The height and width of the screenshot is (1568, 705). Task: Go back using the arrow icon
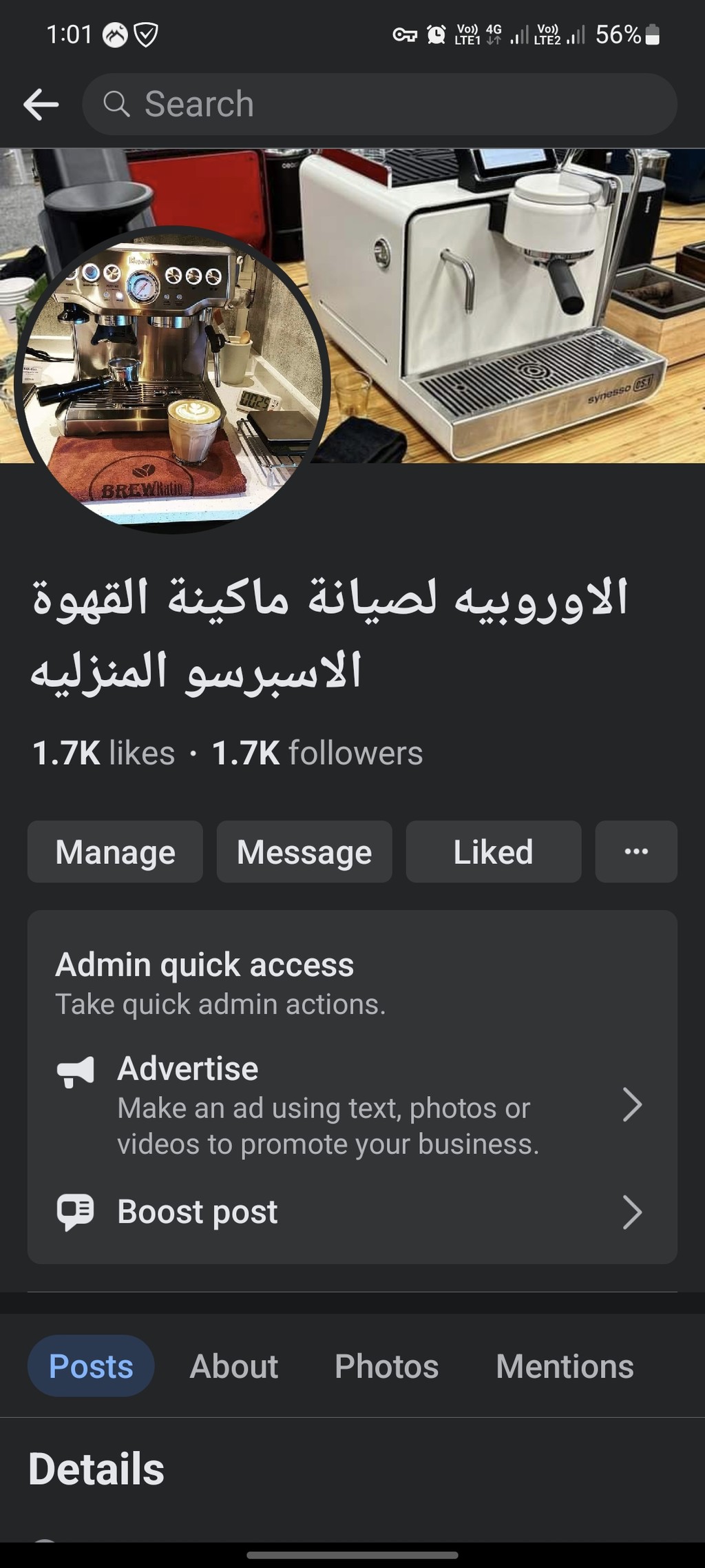tap(41, 105)
